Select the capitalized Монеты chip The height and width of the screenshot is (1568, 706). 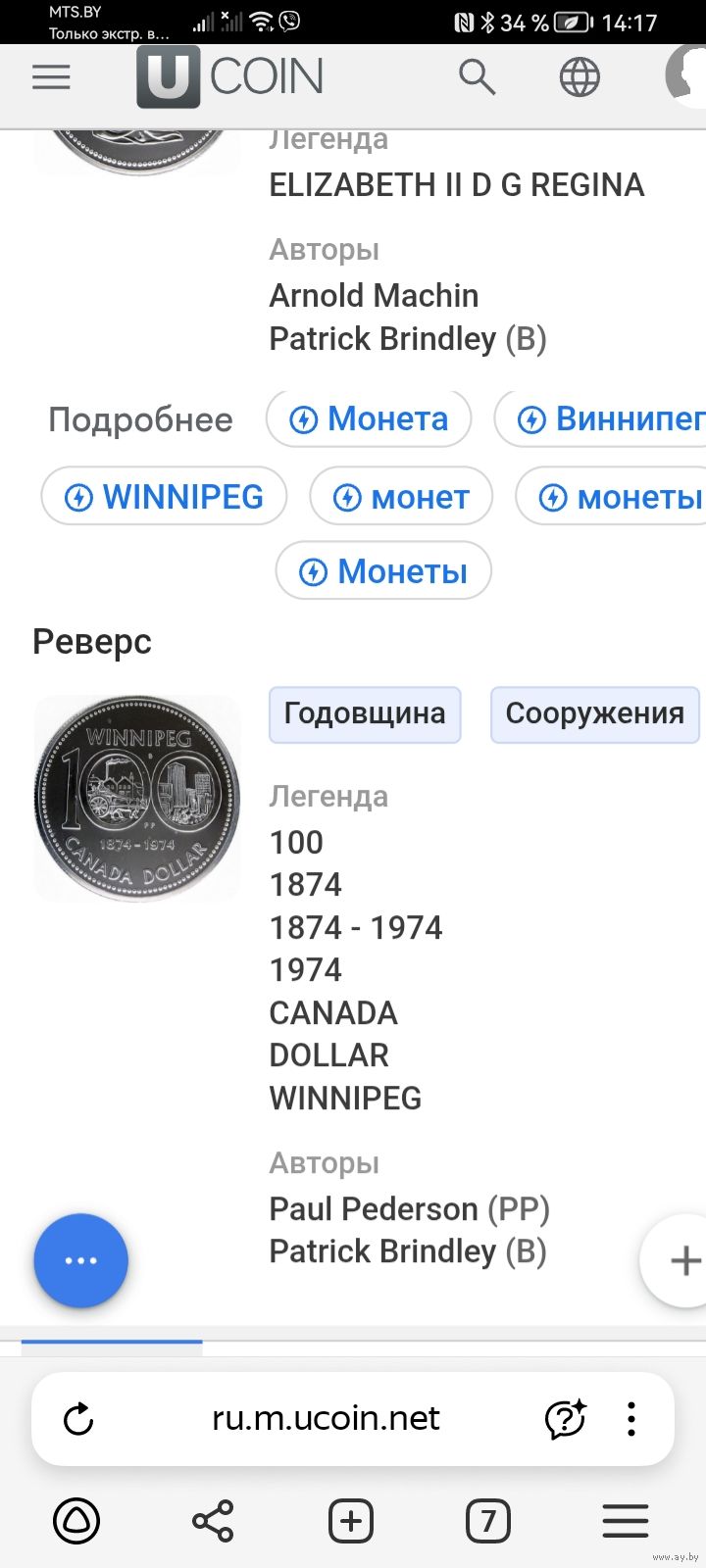[383, 571]
